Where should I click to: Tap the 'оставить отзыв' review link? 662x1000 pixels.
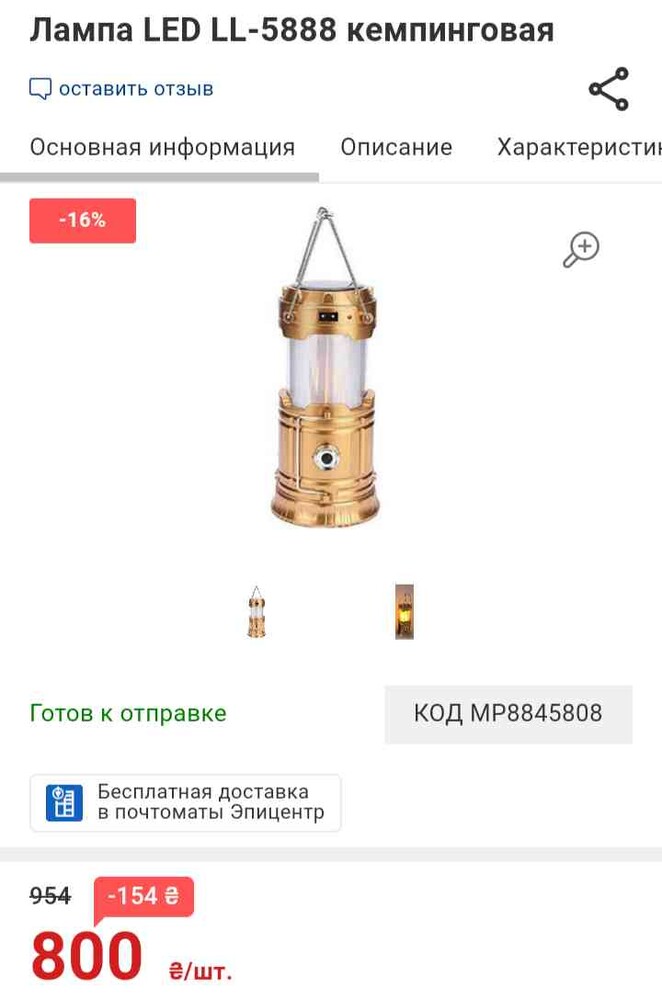(121, 89)
